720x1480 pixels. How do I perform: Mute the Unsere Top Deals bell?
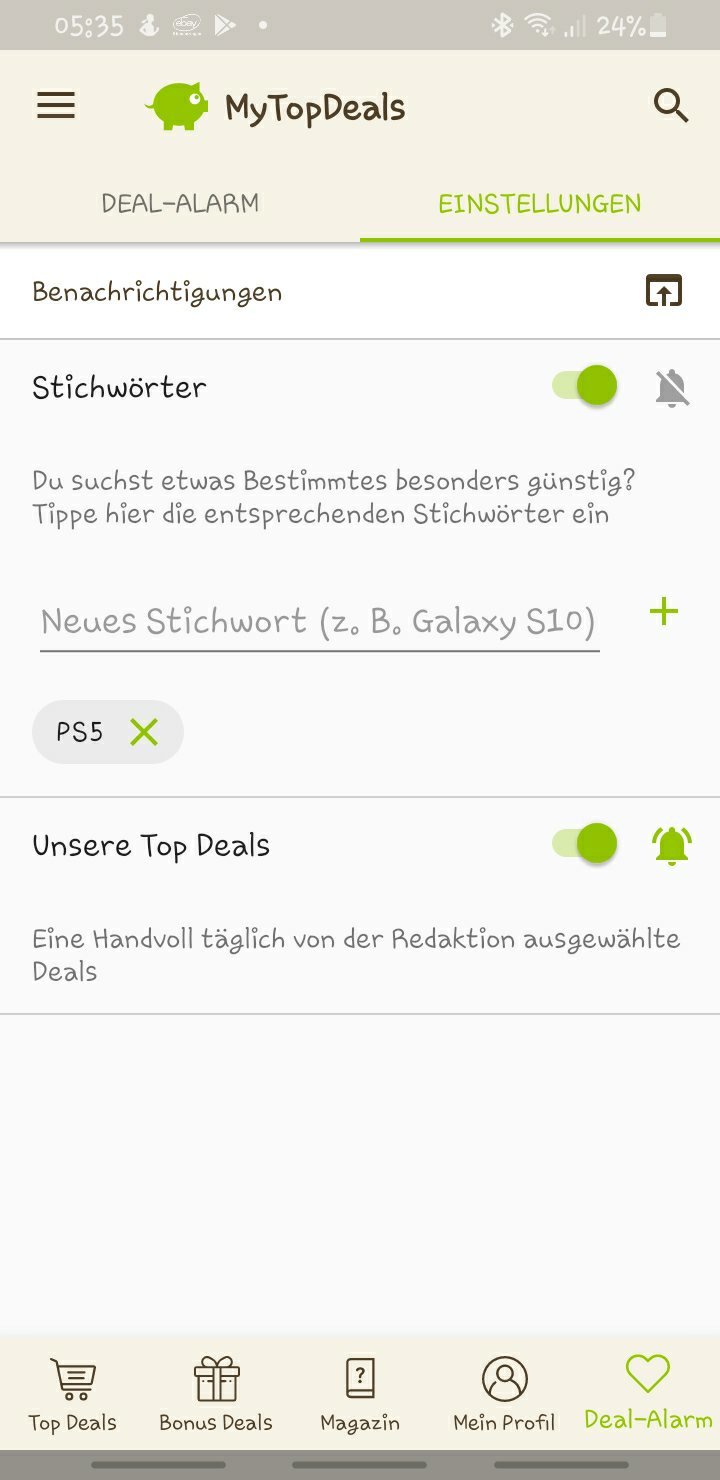pos(672,845)
